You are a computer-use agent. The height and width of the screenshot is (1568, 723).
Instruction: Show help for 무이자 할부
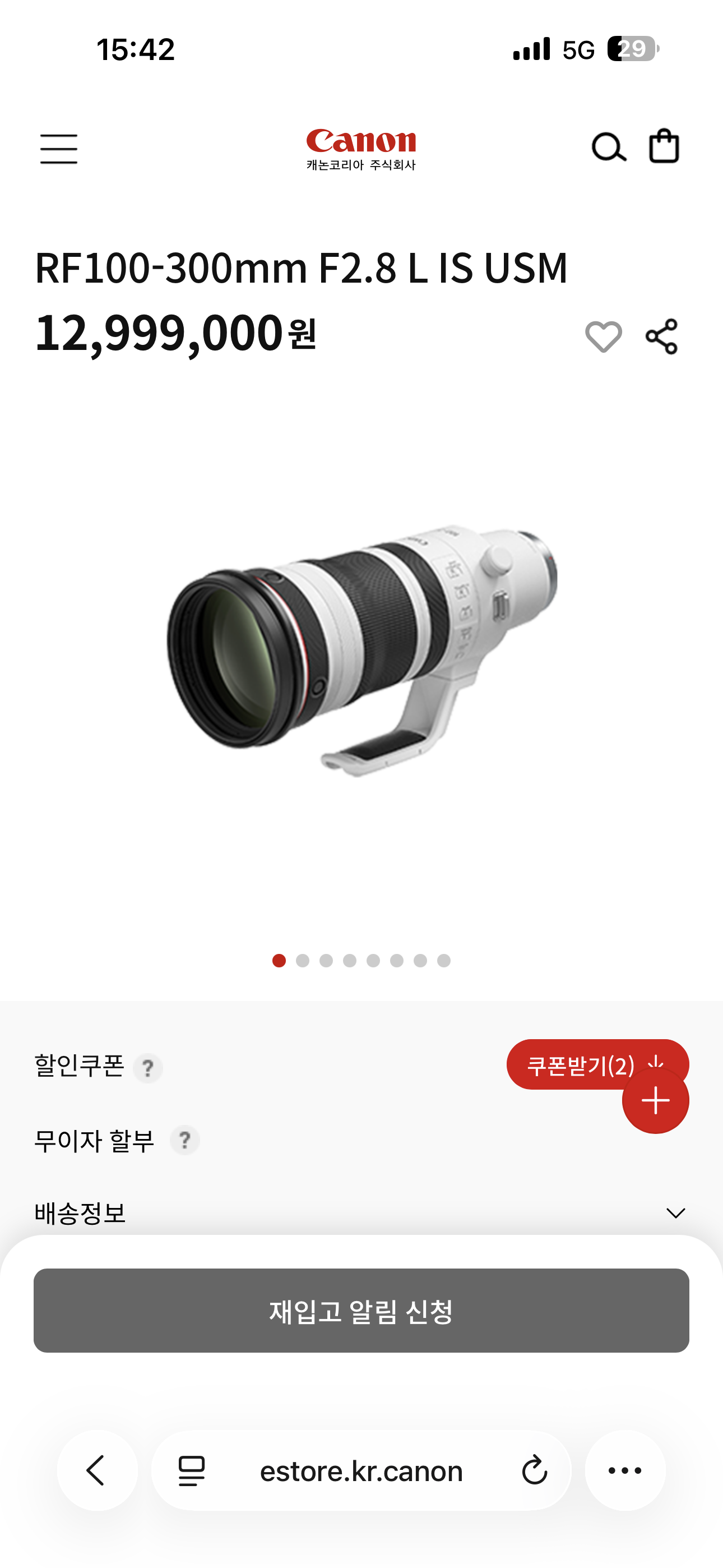(185, 1141)
